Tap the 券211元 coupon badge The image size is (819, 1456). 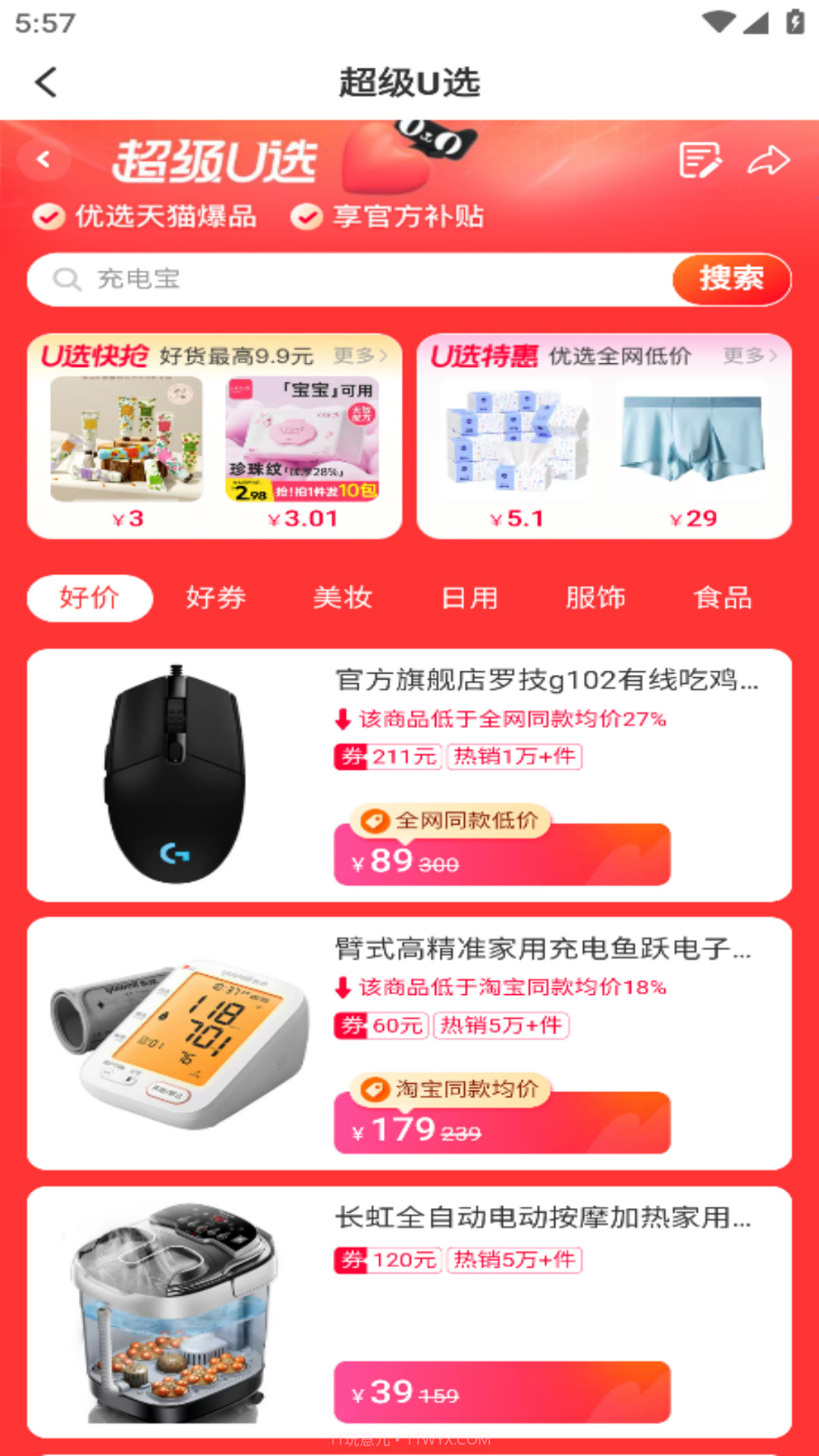(x=388, y=756)
